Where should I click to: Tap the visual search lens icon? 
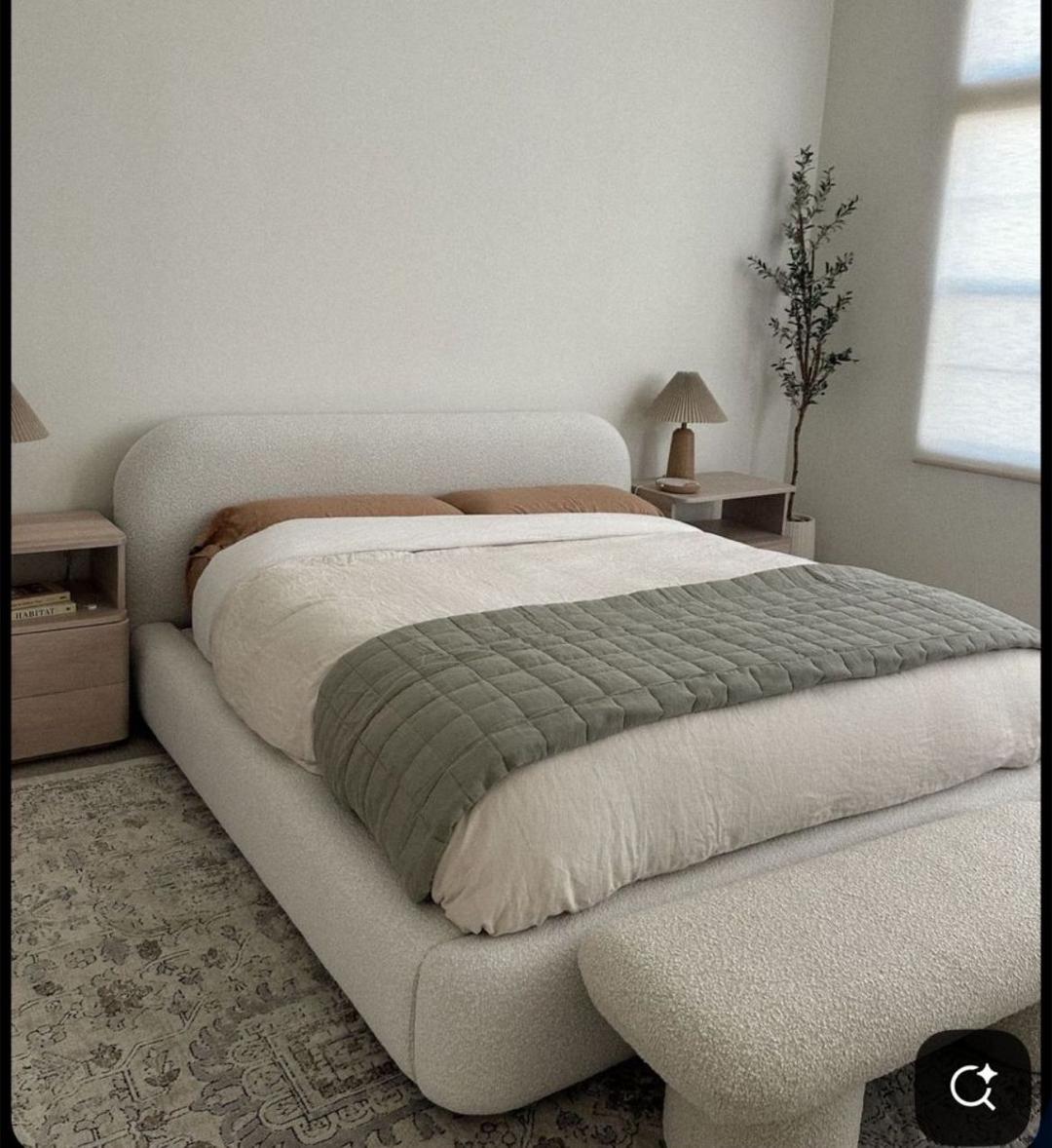[972, 1087]
